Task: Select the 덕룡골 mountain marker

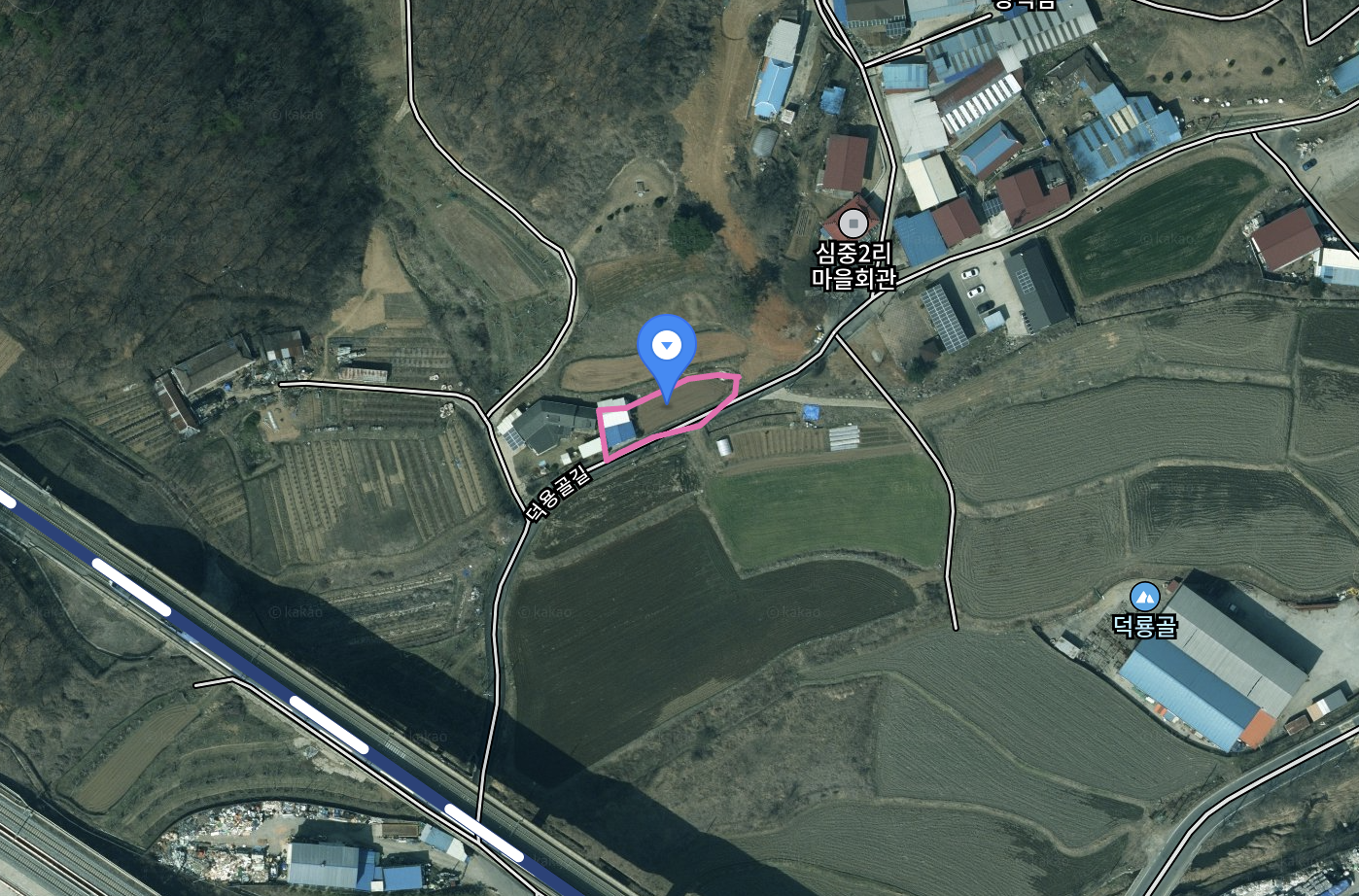Action: click(x=1144, y=597)
